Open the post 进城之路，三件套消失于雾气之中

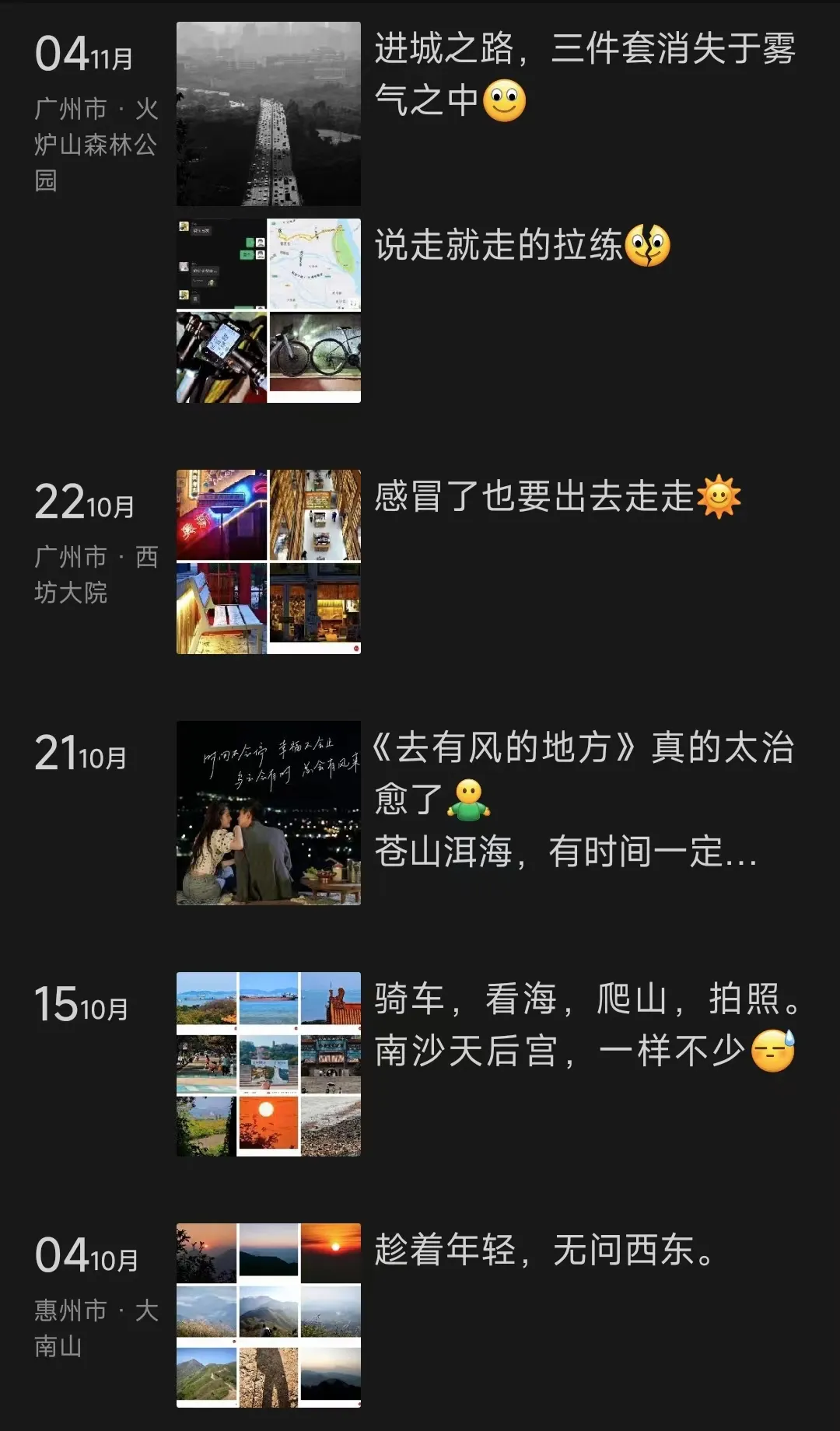point(583,74)
